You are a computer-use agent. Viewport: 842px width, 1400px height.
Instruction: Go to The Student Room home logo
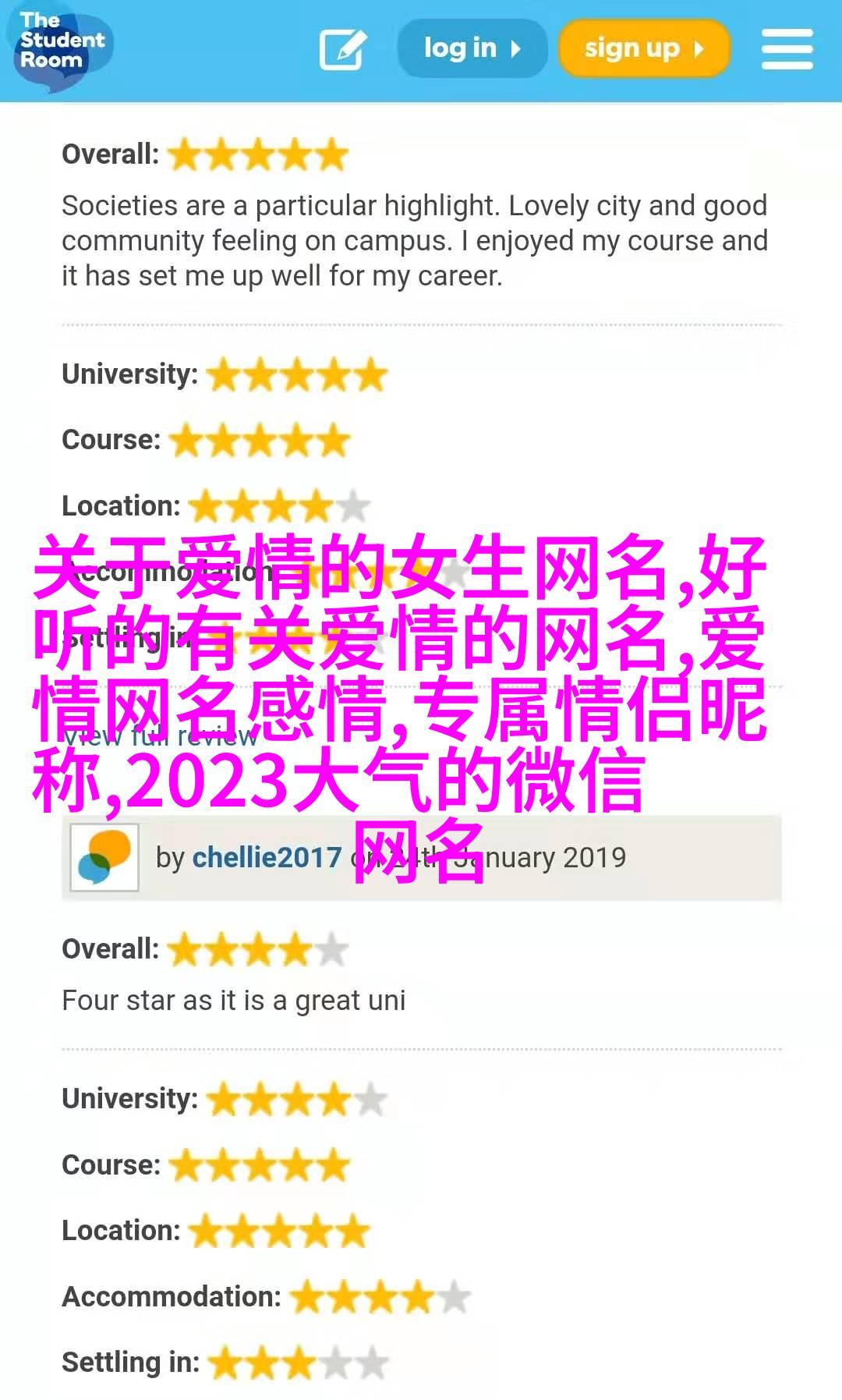pos(61,45)
